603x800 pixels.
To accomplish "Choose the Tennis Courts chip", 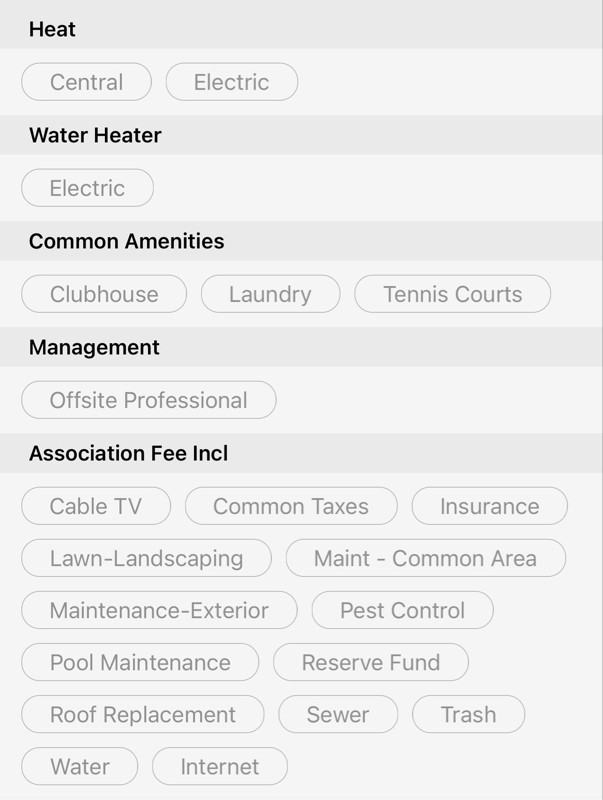I will coord(452,294).
